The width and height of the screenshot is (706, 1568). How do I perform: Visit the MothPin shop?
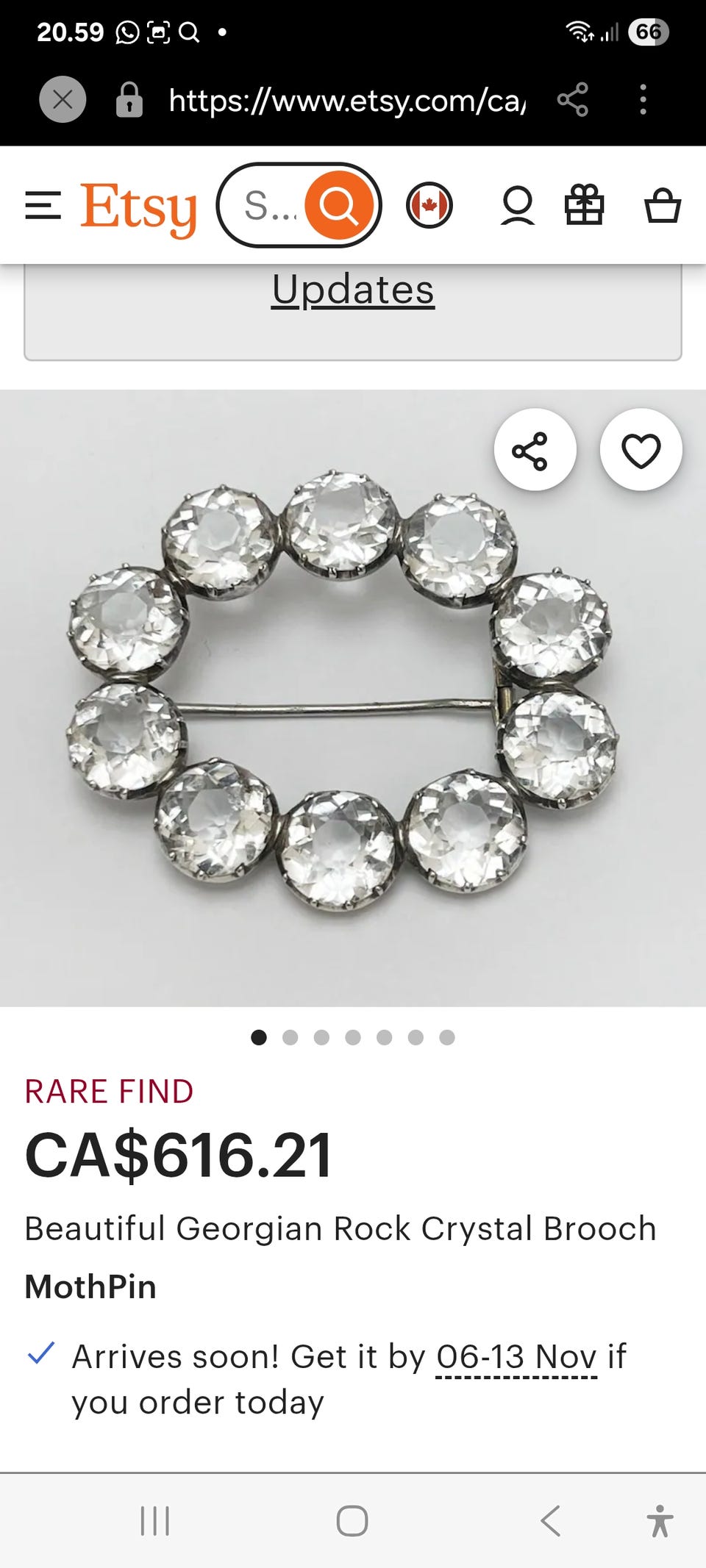click(x=90, y=1286)
